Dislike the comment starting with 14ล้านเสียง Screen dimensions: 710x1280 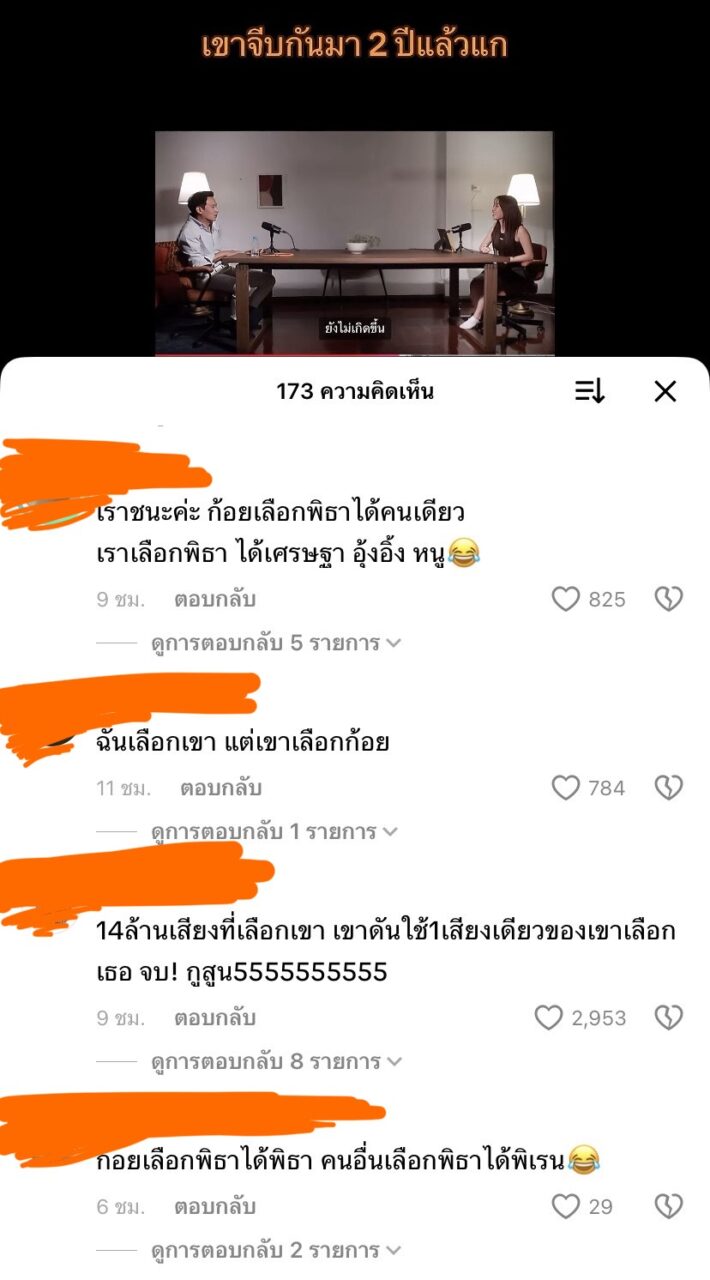click(668, 1018)
